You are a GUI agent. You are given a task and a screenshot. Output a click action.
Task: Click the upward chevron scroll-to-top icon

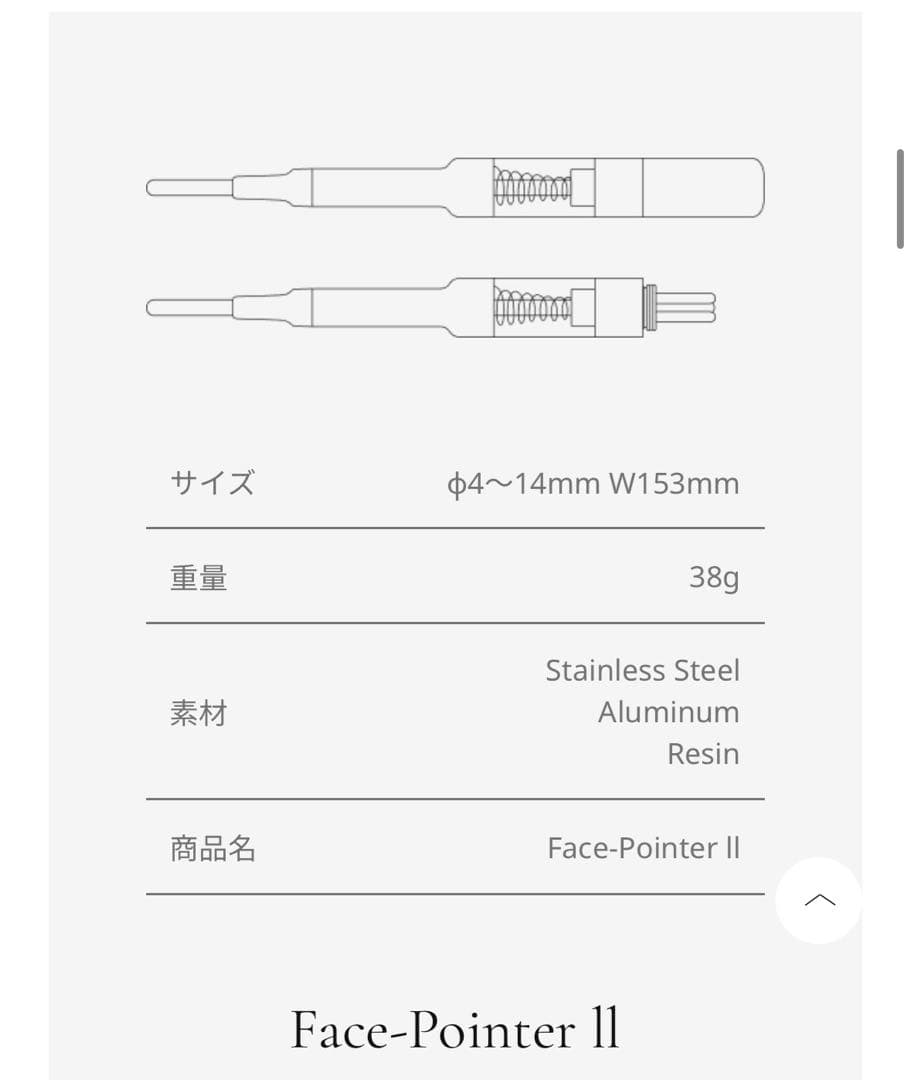819,899
